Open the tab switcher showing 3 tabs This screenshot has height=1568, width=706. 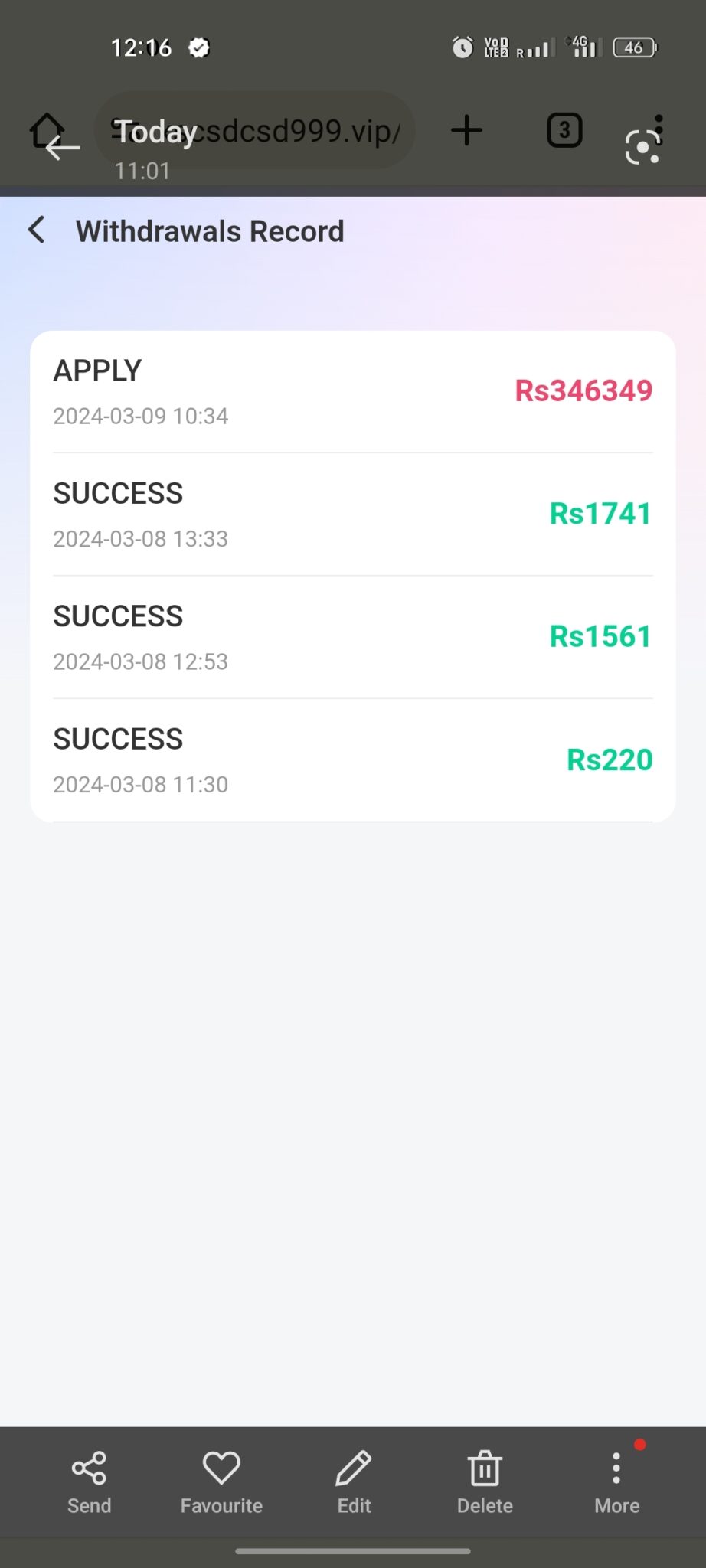click(564, 130)
